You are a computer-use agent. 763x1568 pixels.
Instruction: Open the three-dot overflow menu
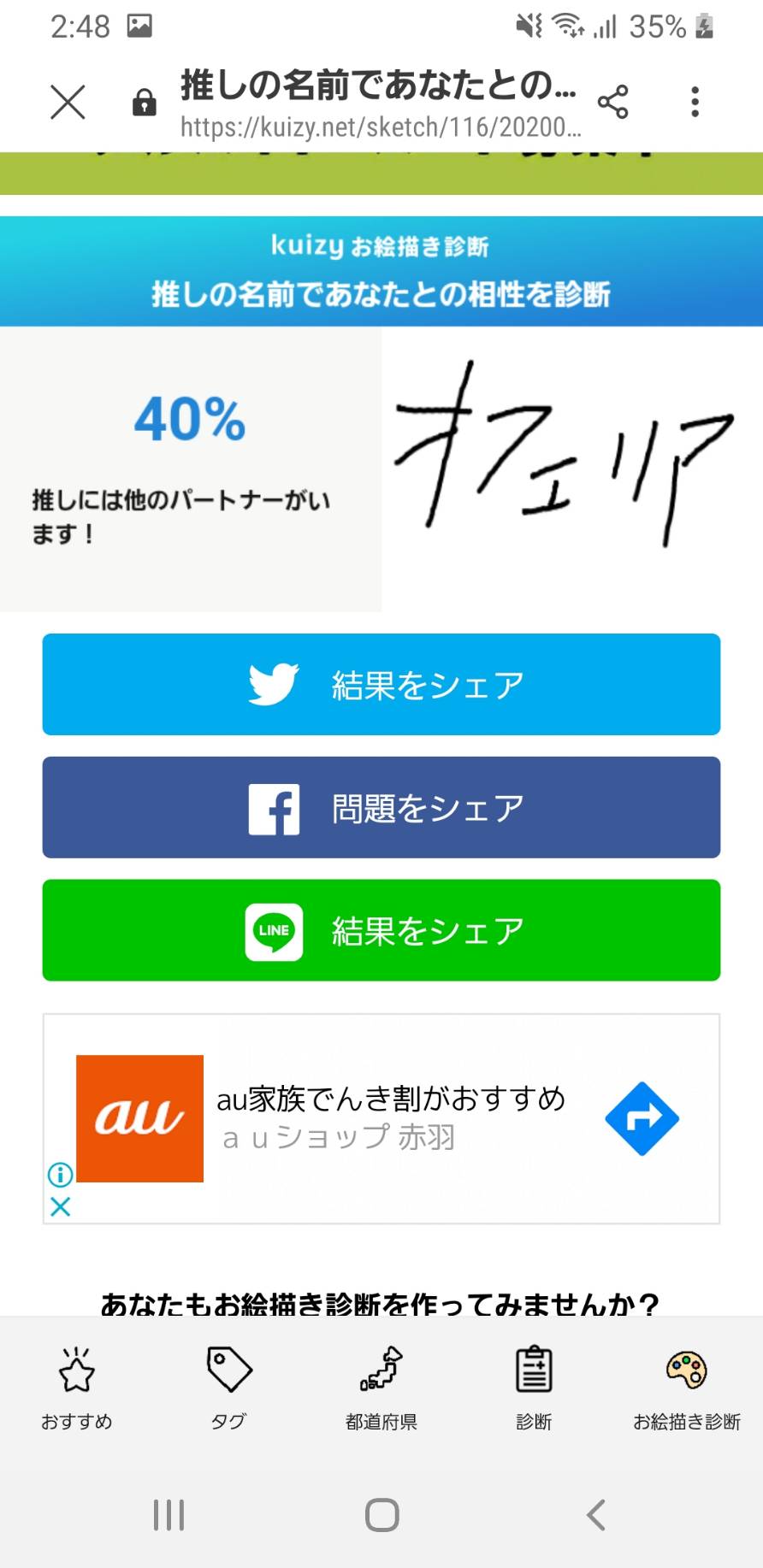(x=695, y=103)
